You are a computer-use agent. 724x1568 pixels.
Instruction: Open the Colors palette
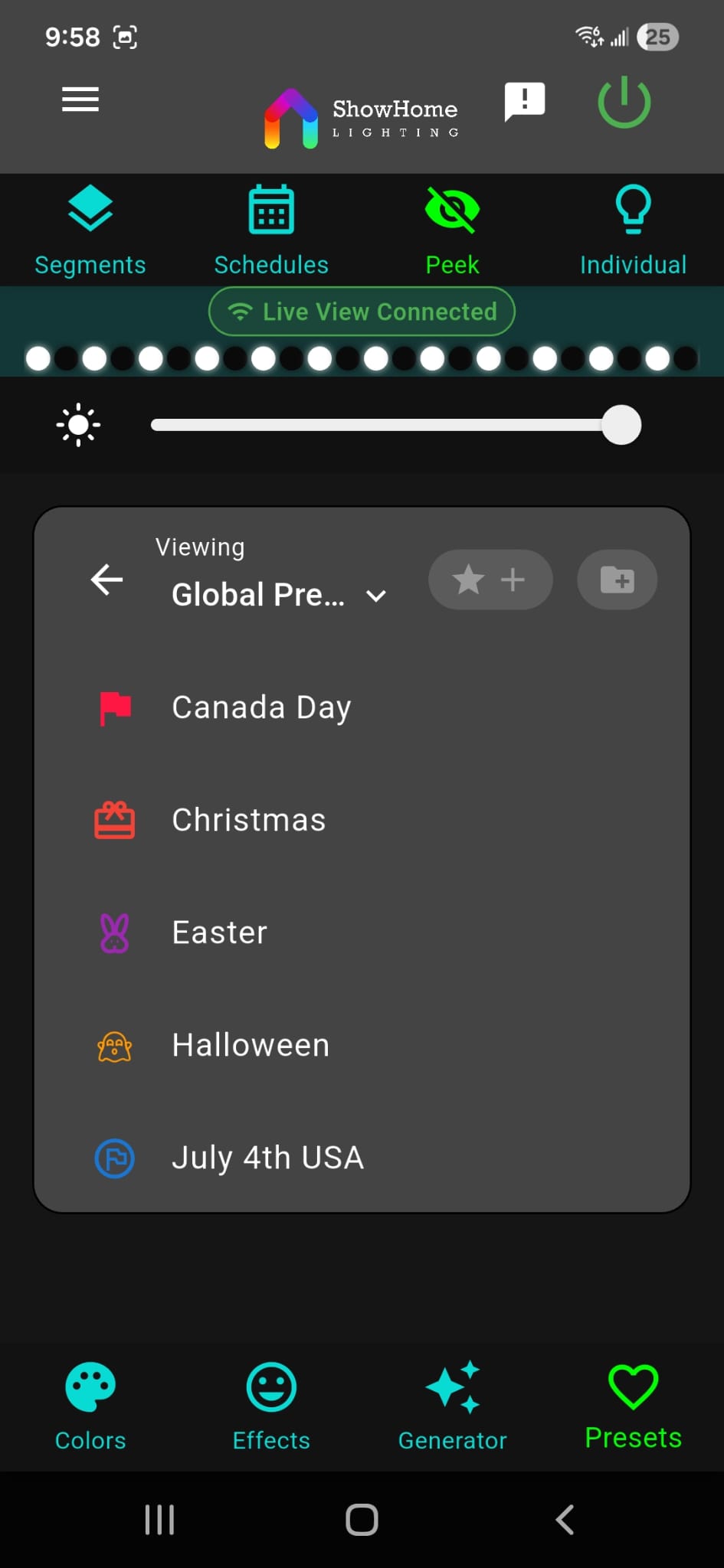pos(90,1405)
